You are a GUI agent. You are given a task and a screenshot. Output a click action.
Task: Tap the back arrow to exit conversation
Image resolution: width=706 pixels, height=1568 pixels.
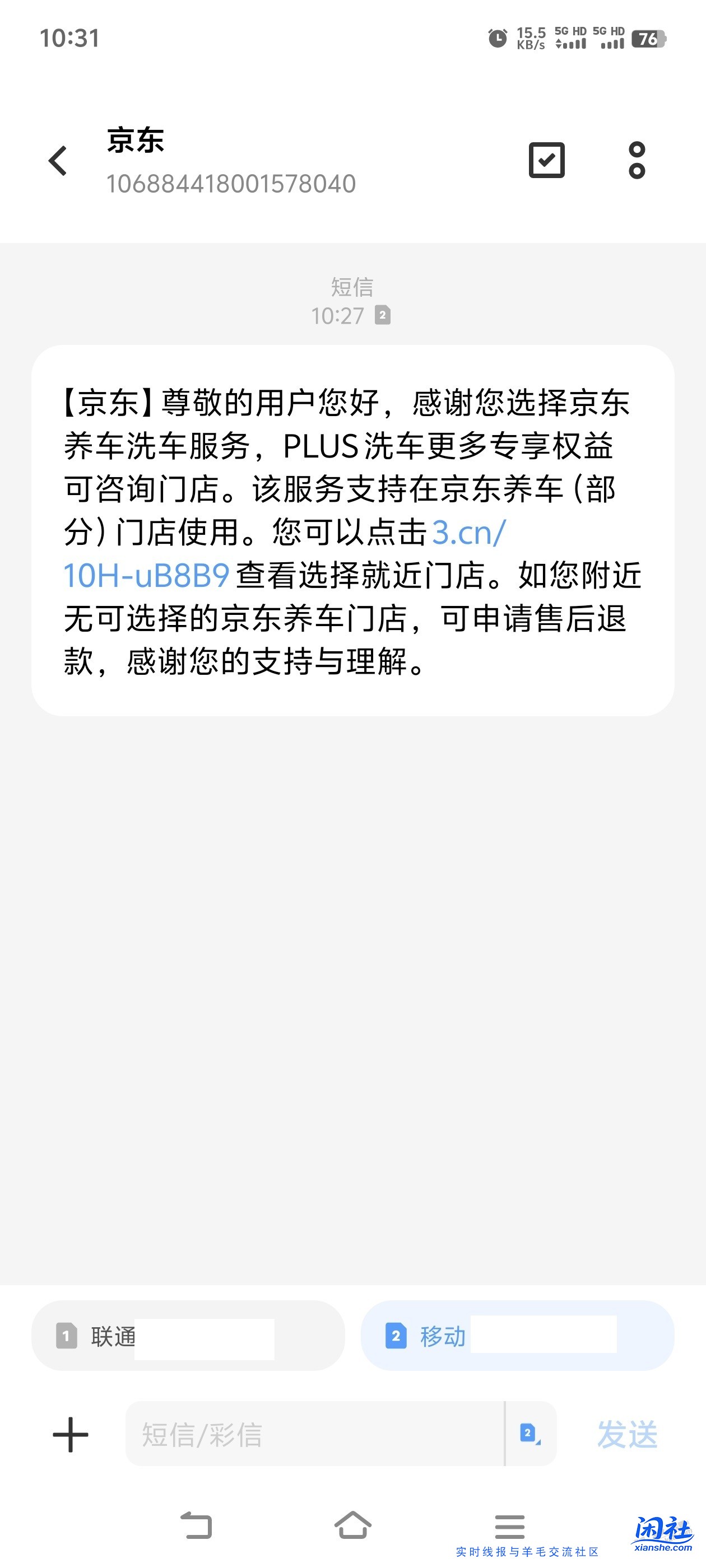point(56,160)
